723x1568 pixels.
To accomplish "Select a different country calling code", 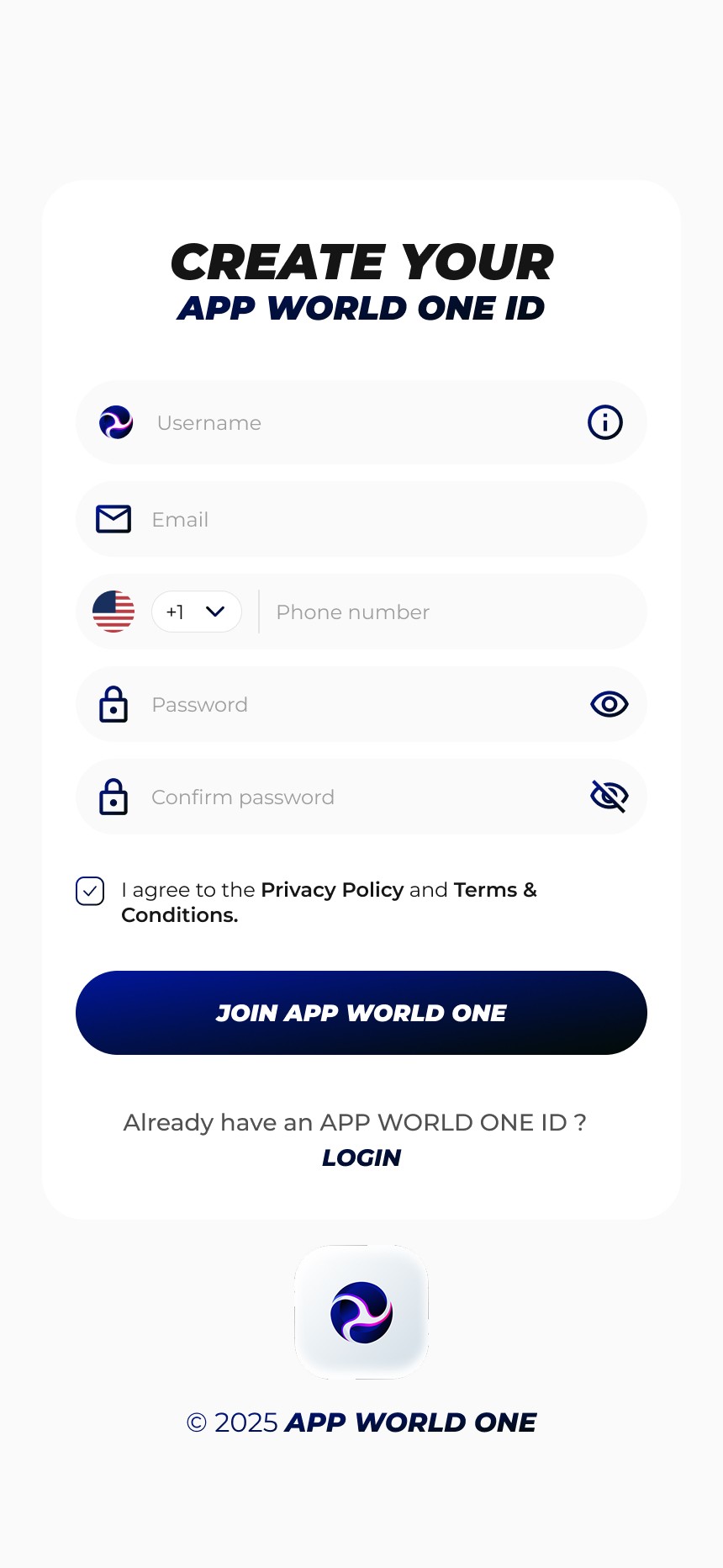I will (196, 612).
